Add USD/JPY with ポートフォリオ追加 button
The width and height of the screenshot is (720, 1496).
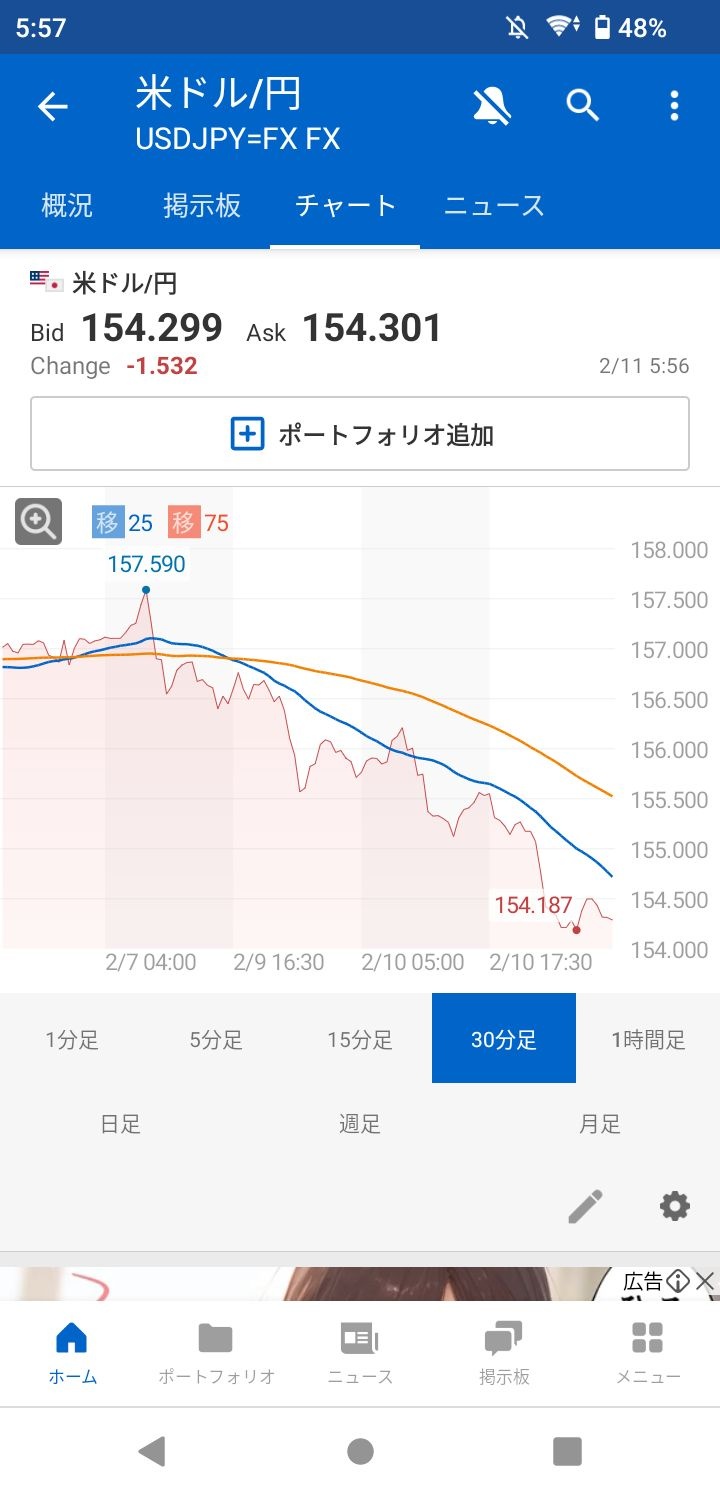coord(360,434)
